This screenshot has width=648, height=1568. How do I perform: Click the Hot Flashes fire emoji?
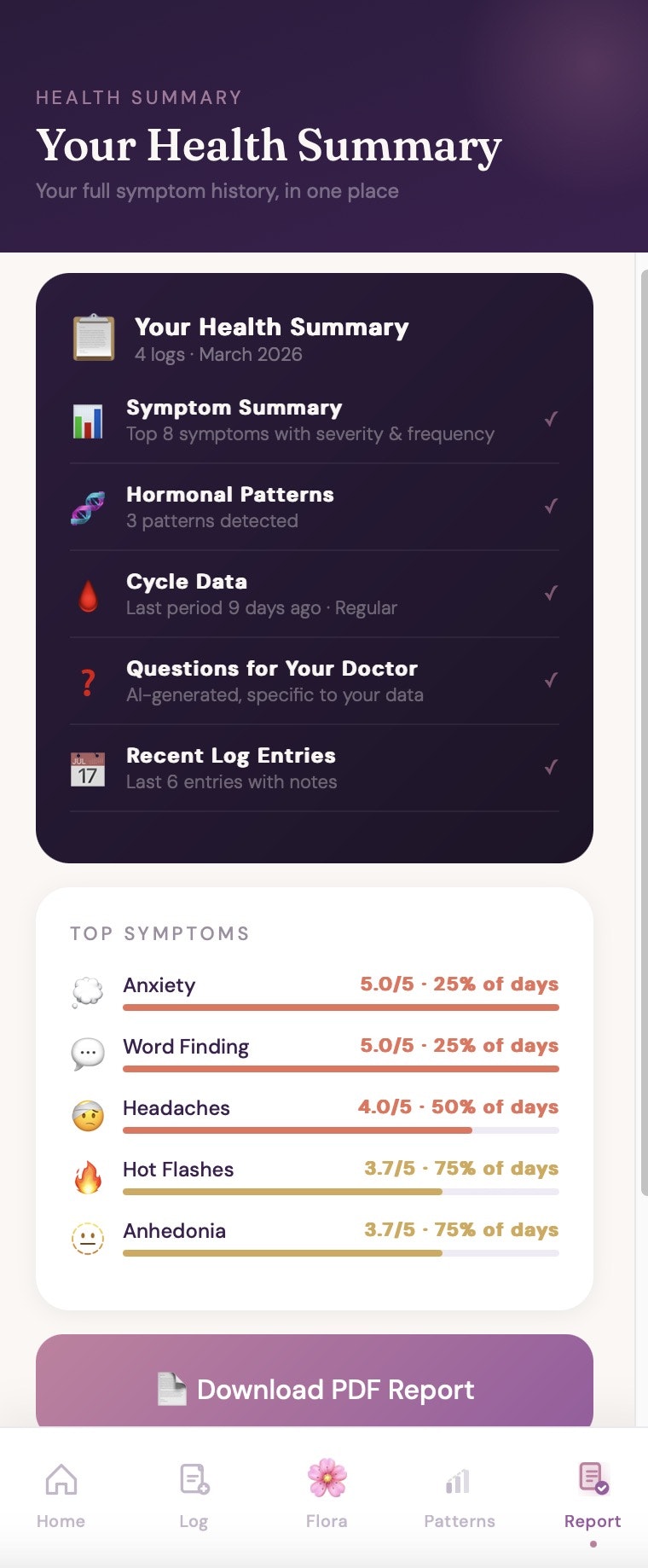point(88,1176)
